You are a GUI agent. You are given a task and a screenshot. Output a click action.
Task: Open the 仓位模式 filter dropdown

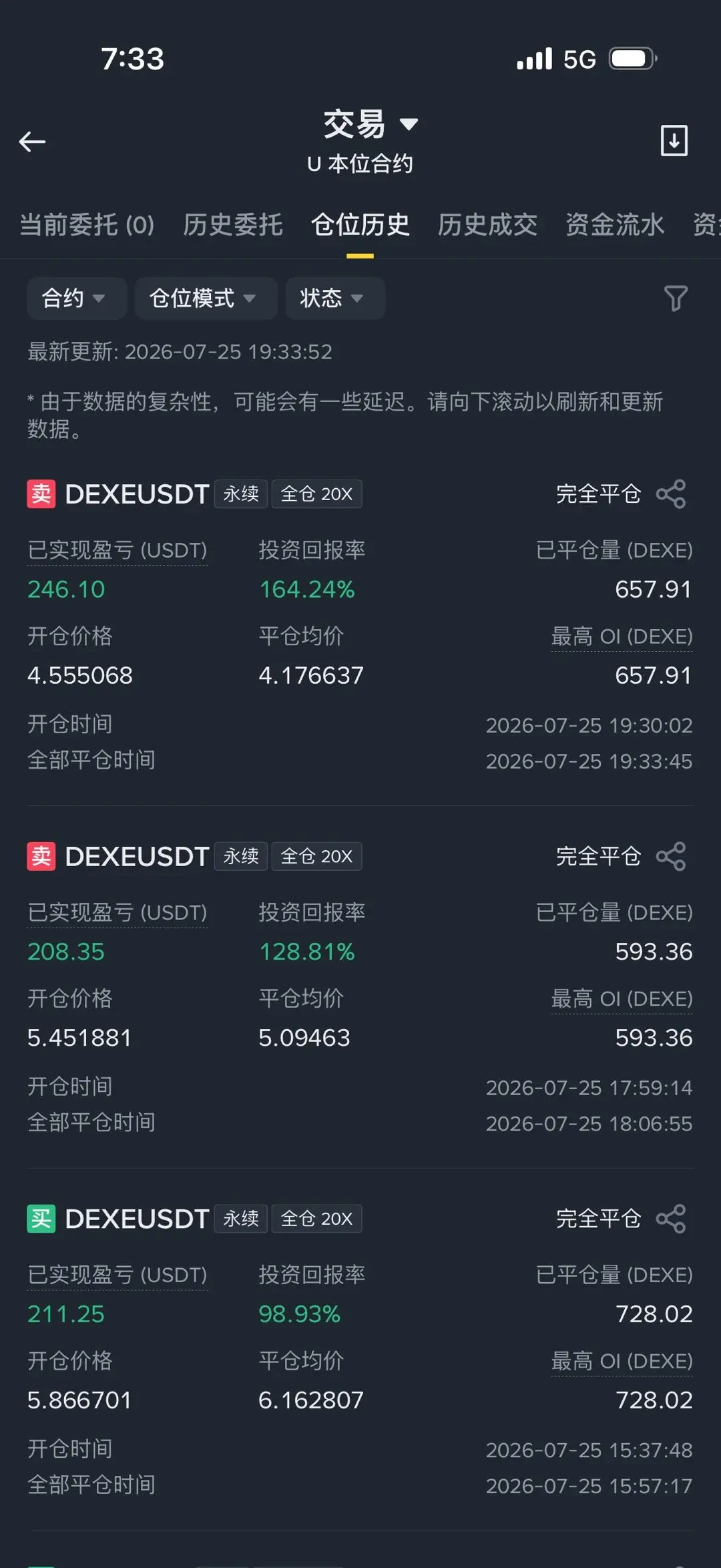(x=206, y=298)
